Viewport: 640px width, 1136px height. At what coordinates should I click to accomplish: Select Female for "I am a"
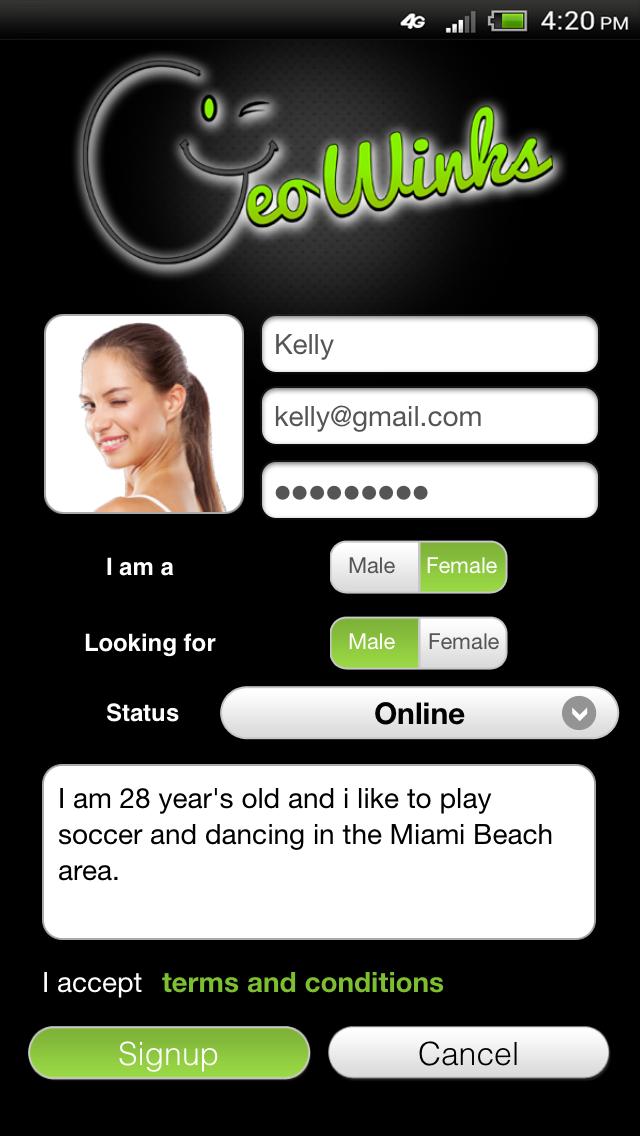pos(462,566)
